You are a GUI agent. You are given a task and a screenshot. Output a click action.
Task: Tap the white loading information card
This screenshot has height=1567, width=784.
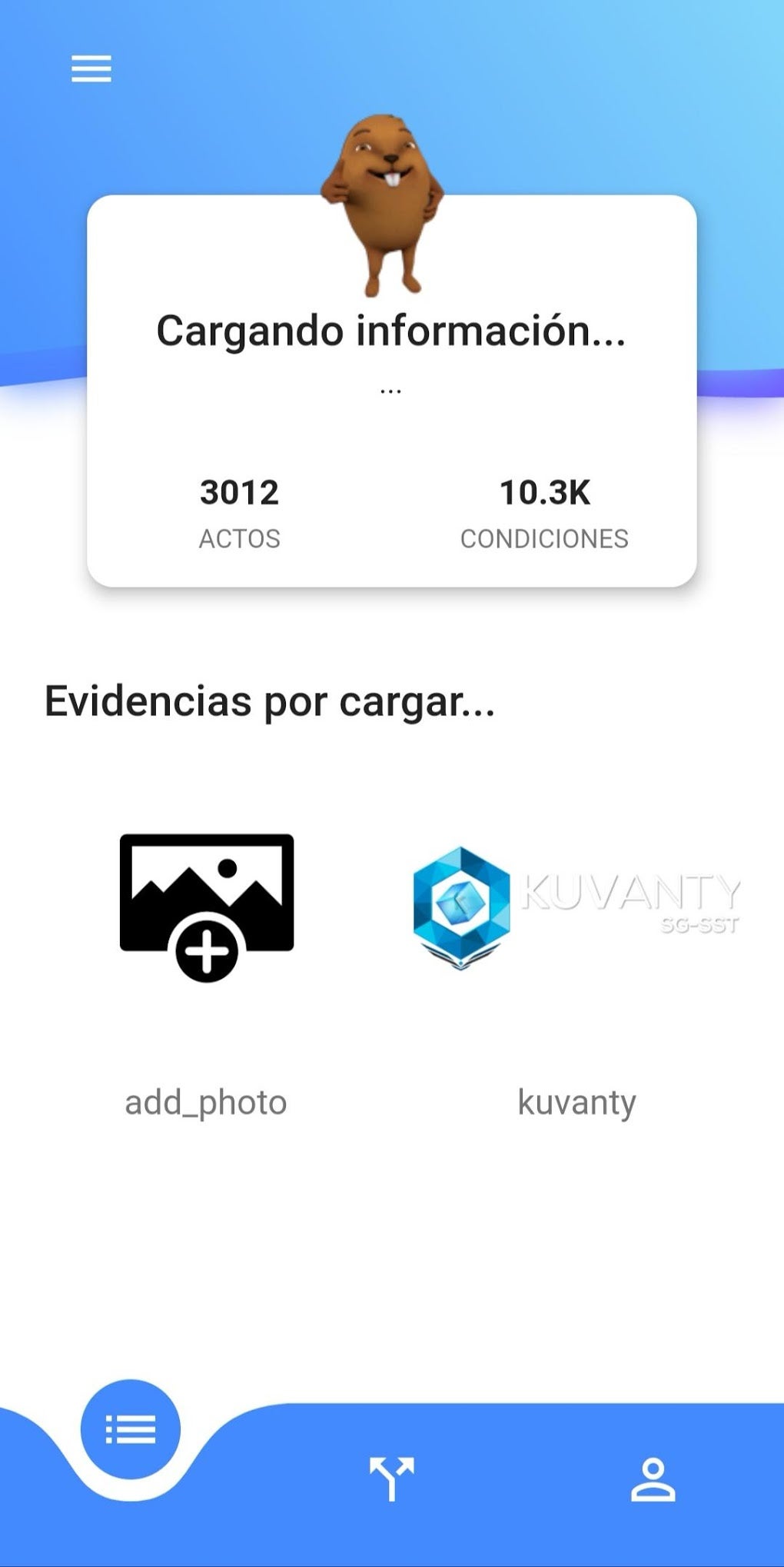392,431
